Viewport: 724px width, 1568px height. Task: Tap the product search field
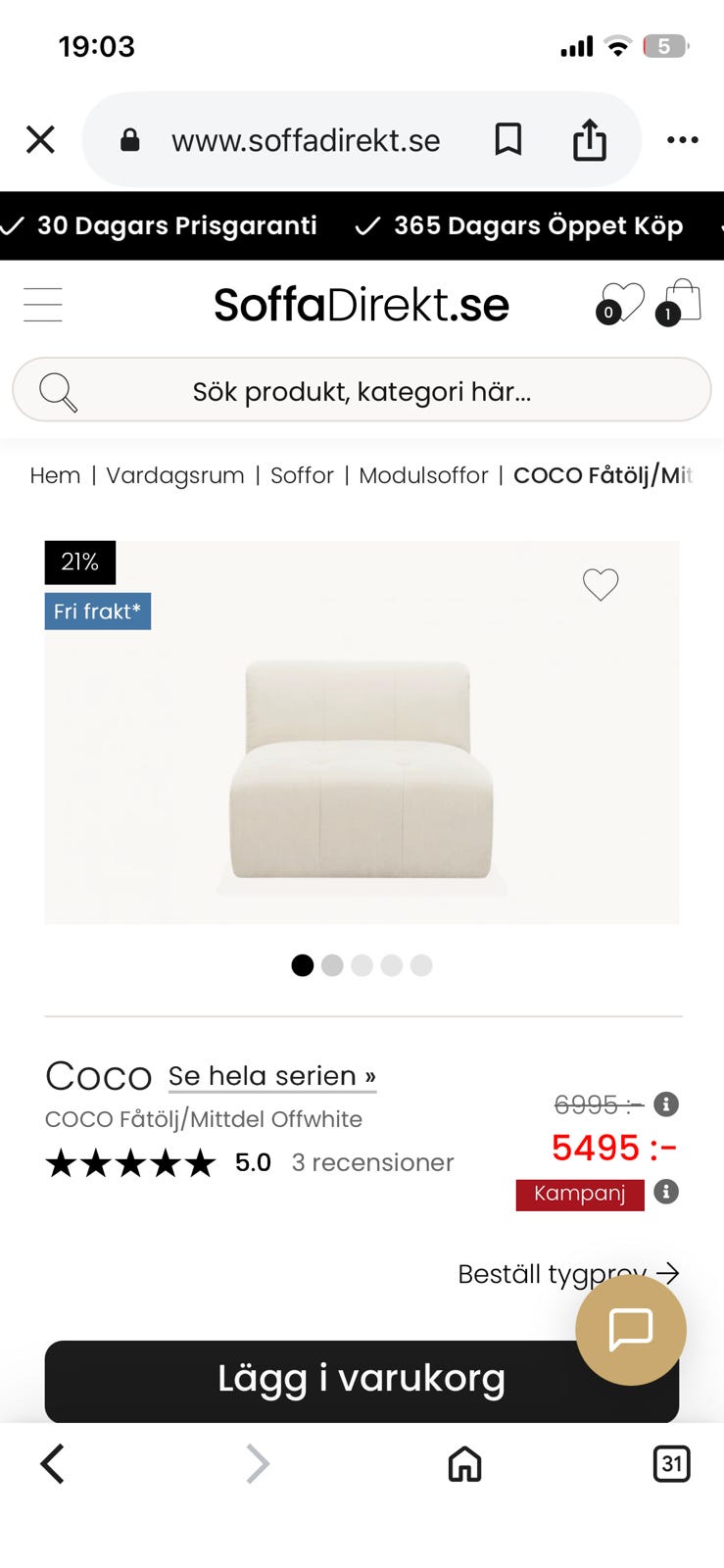click(x=362, y=391)
